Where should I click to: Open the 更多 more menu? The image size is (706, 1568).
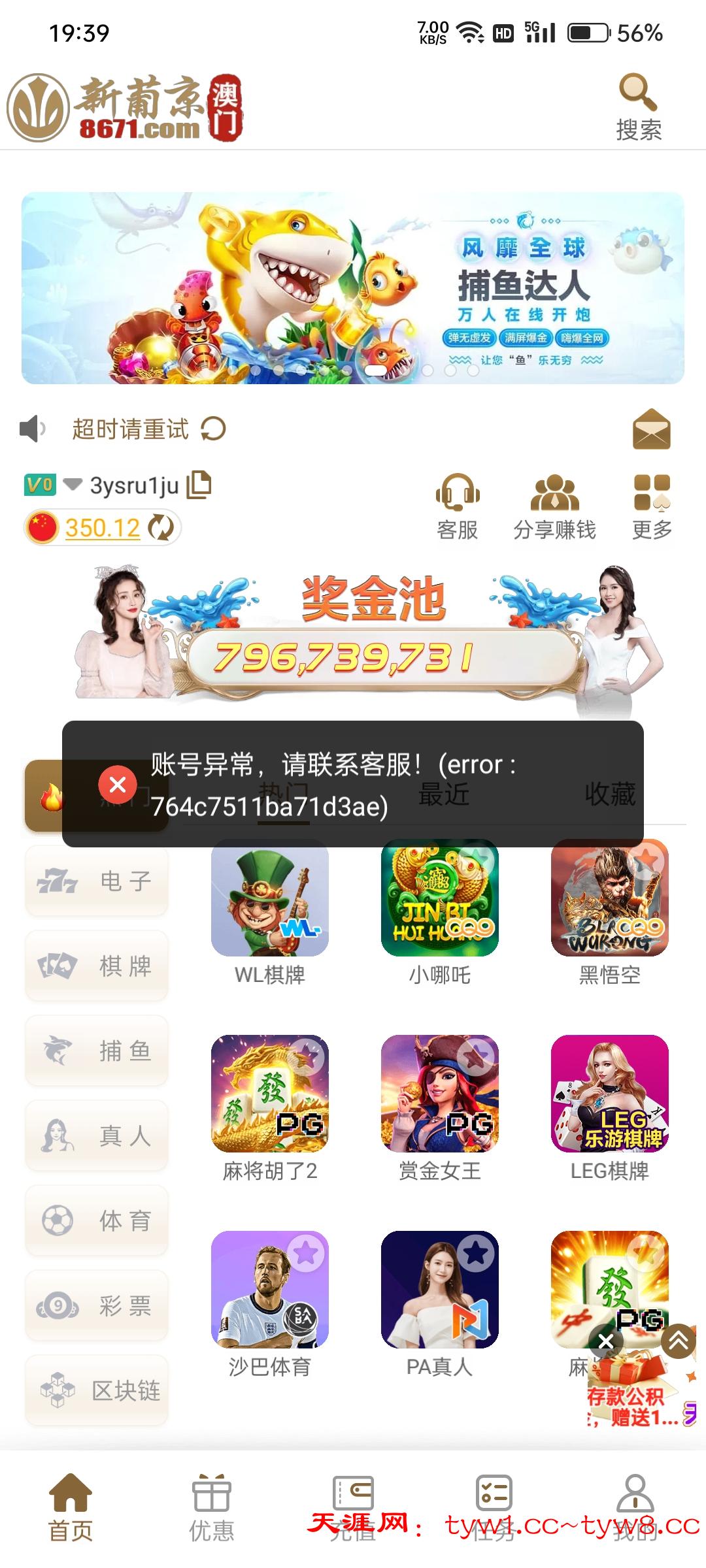pos(652,508)
